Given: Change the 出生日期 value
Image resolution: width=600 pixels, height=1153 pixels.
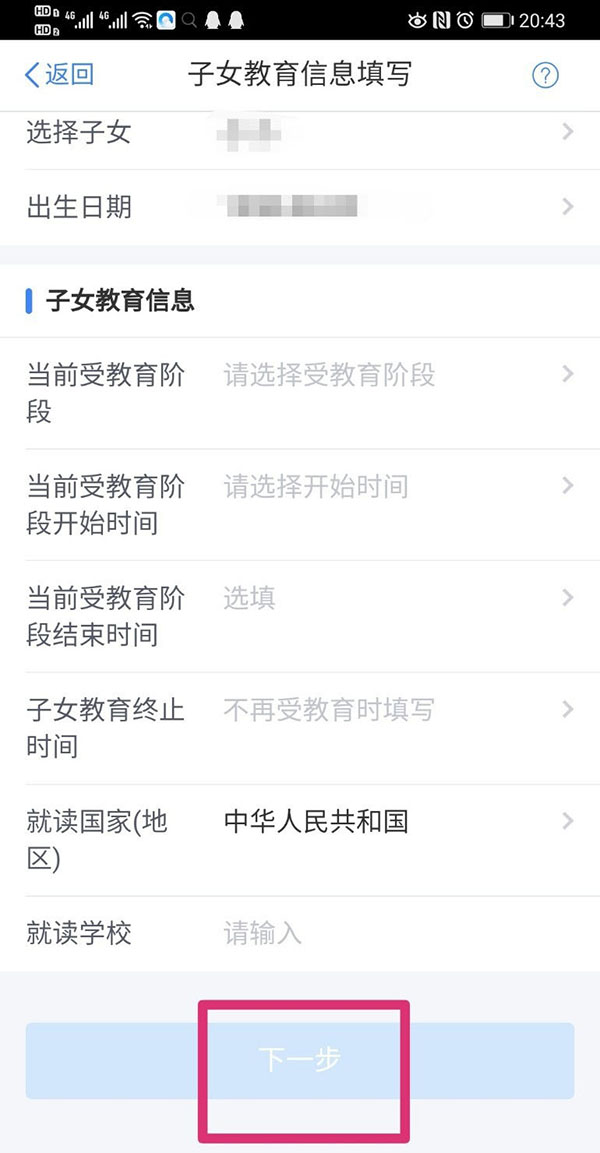Looking at the screenshot, I should click(x=300, y=208).
